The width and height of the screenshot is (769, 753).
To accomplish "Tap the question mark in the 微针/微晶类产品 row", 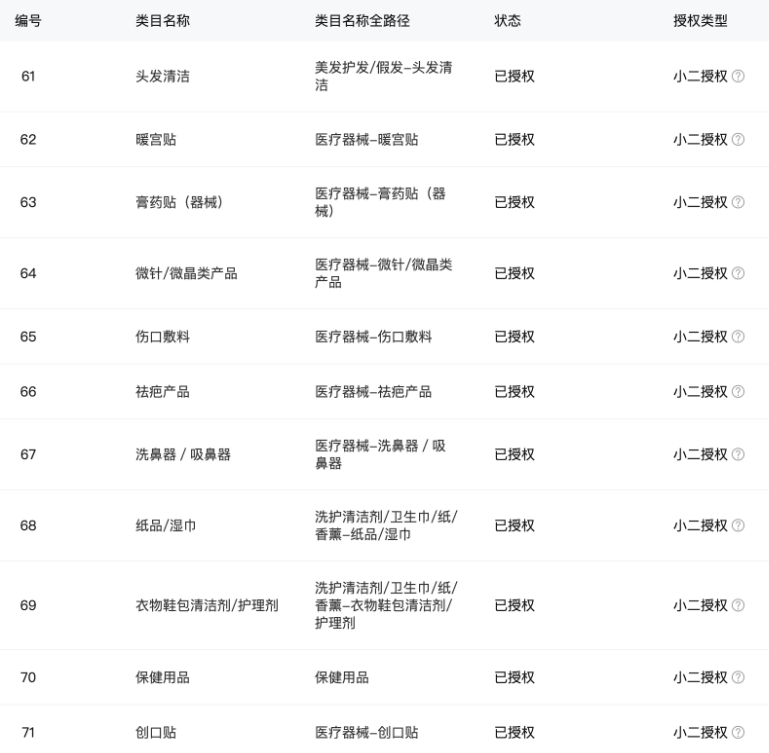I will pos(738,273).
